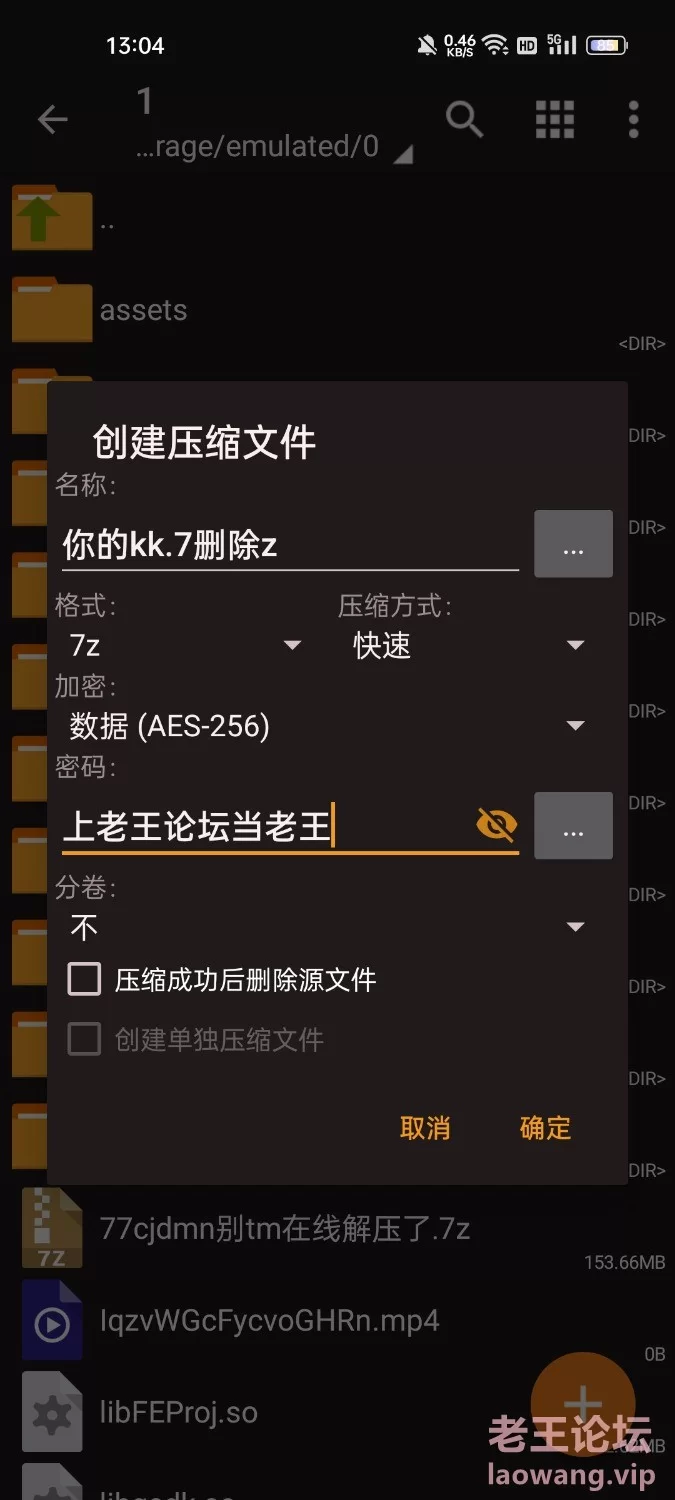Viewport: 675px width, 1500px height.
Task: Open browse button beside the name field
Action: 573,544
